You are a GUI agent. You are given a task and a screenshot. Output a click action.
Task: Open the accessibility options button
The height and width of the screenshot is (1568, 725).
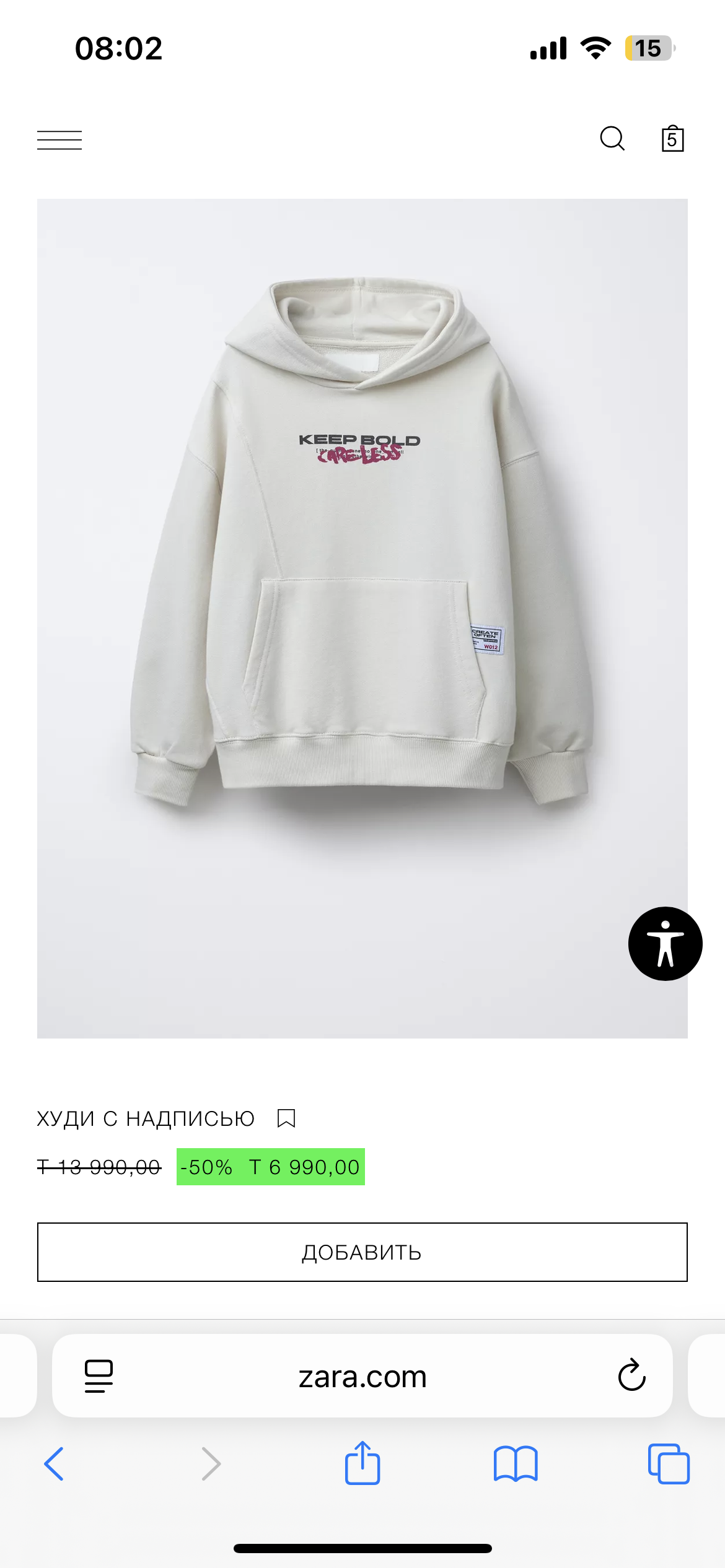pyautogui.click(x=665, y=944)
